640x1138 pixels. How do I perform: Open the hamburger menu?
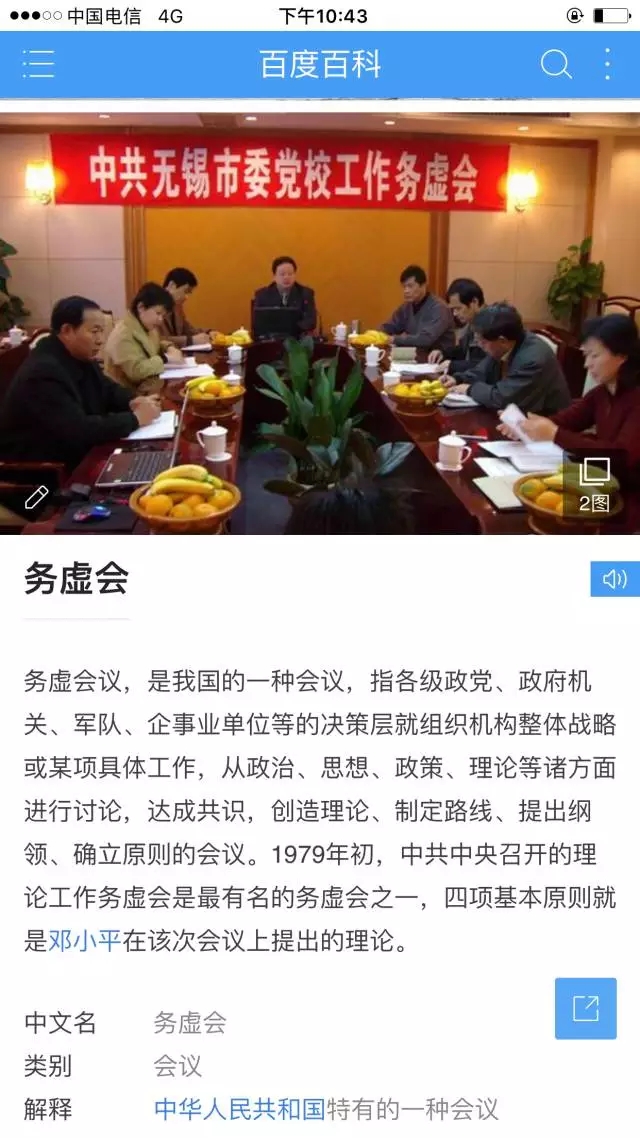click(38, 65)
